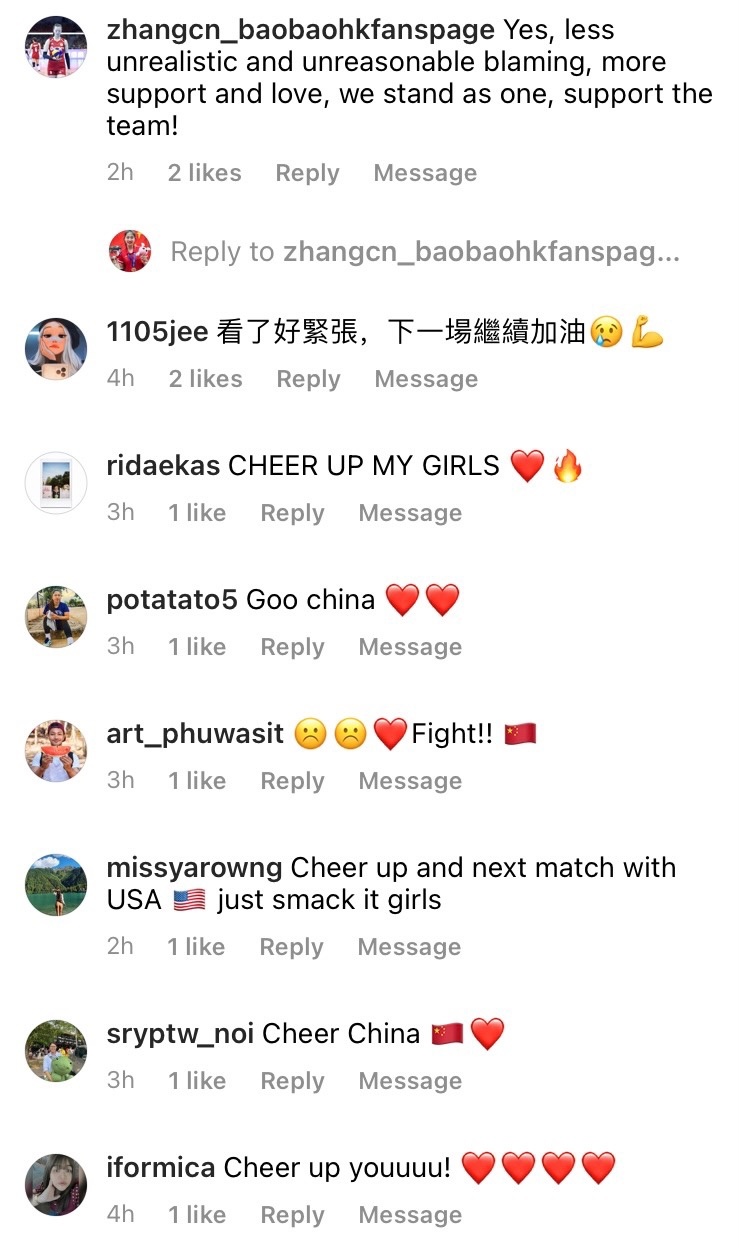Reply to iformica's comment
Screen dimensions: 739x1248
point(292,1215)
